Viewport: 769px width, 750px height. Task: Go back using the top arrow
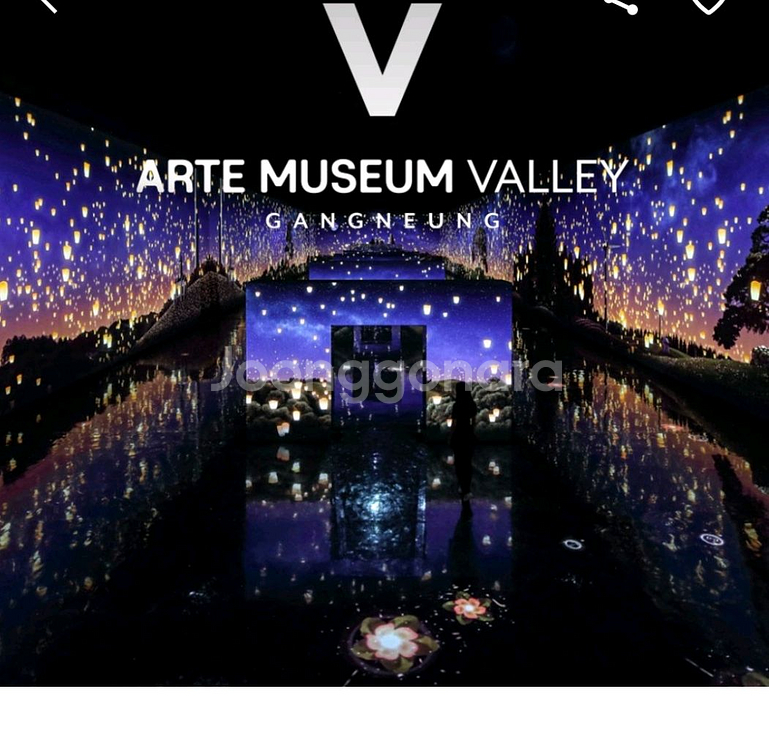[x=46, y=4]
